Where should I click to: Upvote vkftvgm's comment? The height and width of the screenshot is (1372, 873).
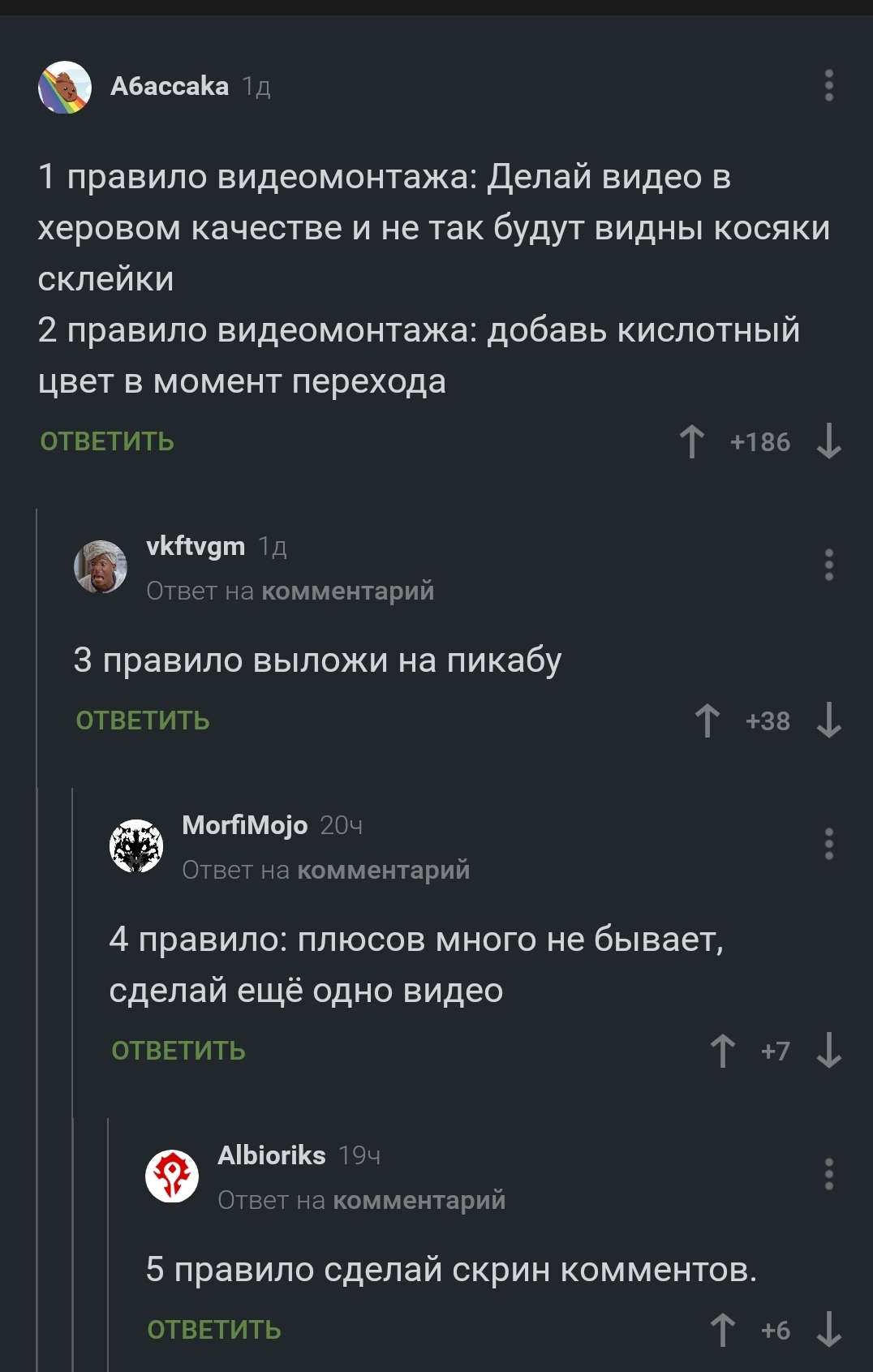coord(707,720)
